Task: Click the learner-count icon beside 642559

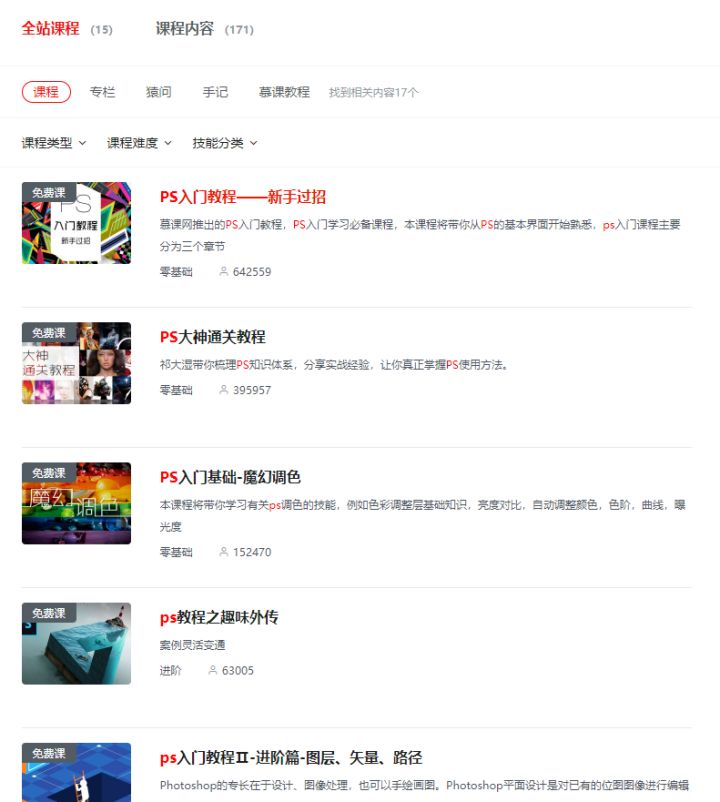Action: [x=222, y=271]
